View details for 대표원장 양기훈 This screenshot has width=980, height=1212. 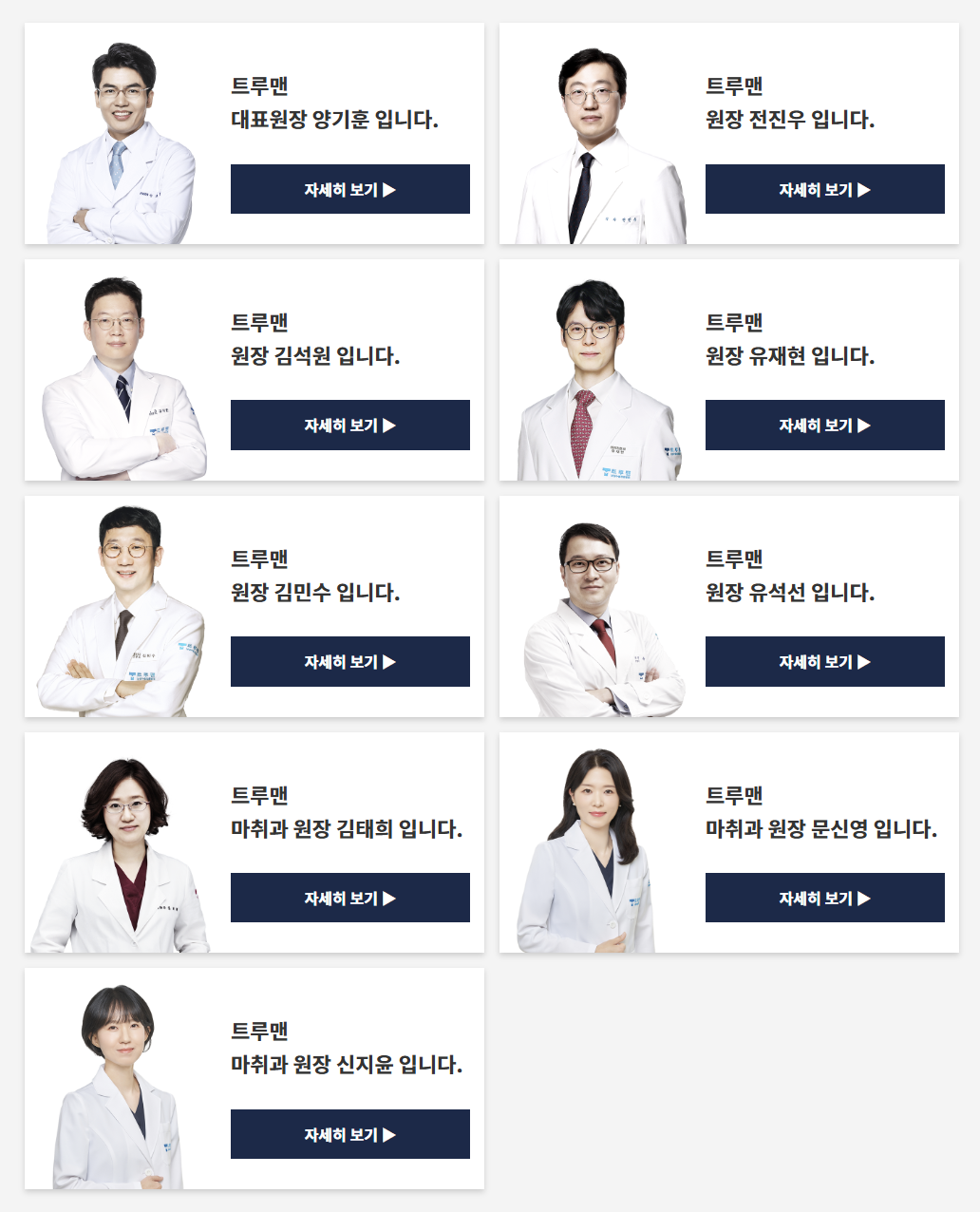(349, 189)
